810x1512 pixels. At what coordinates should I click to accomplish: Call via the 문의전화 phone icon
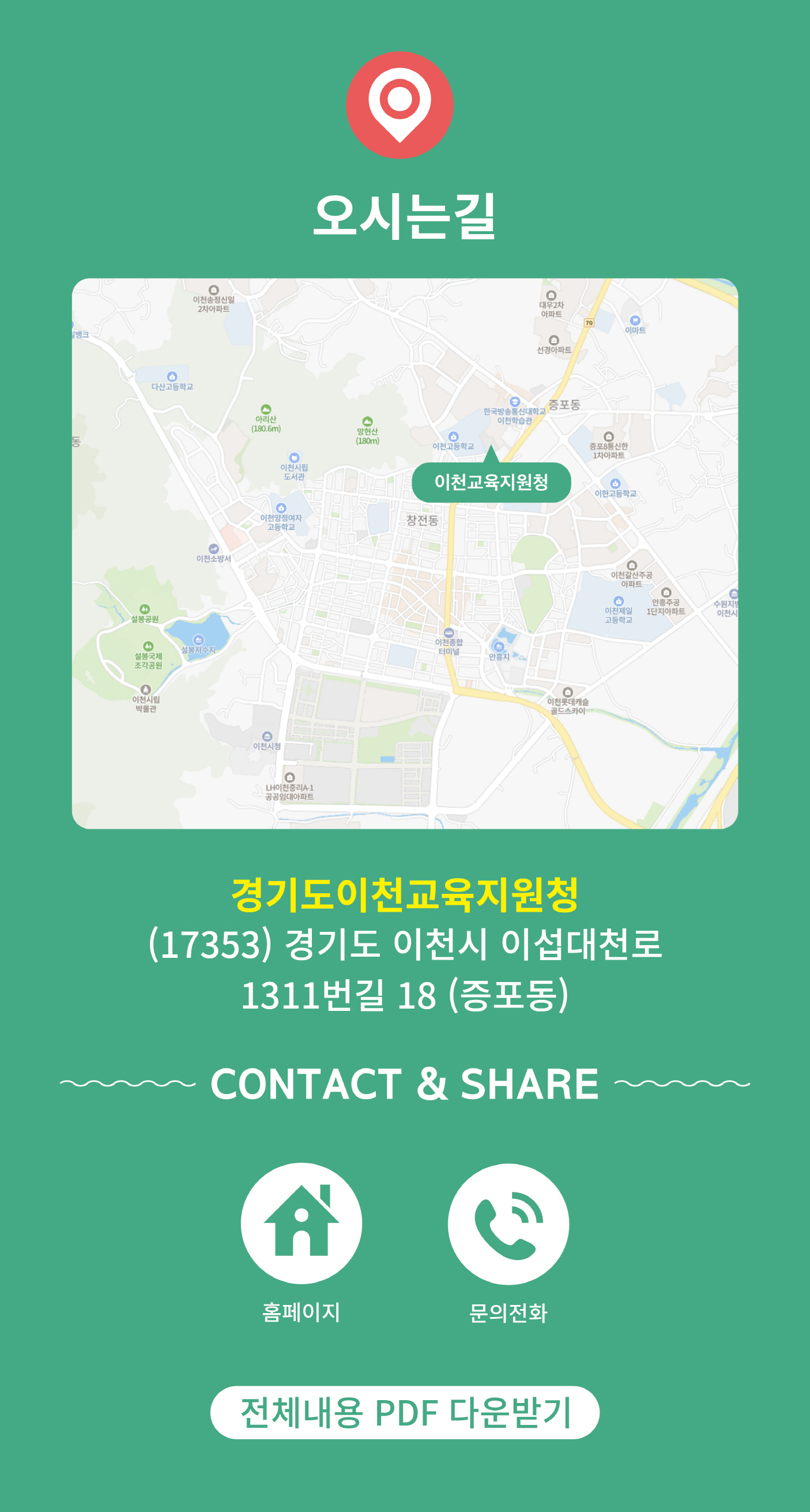coord(508,1224)
